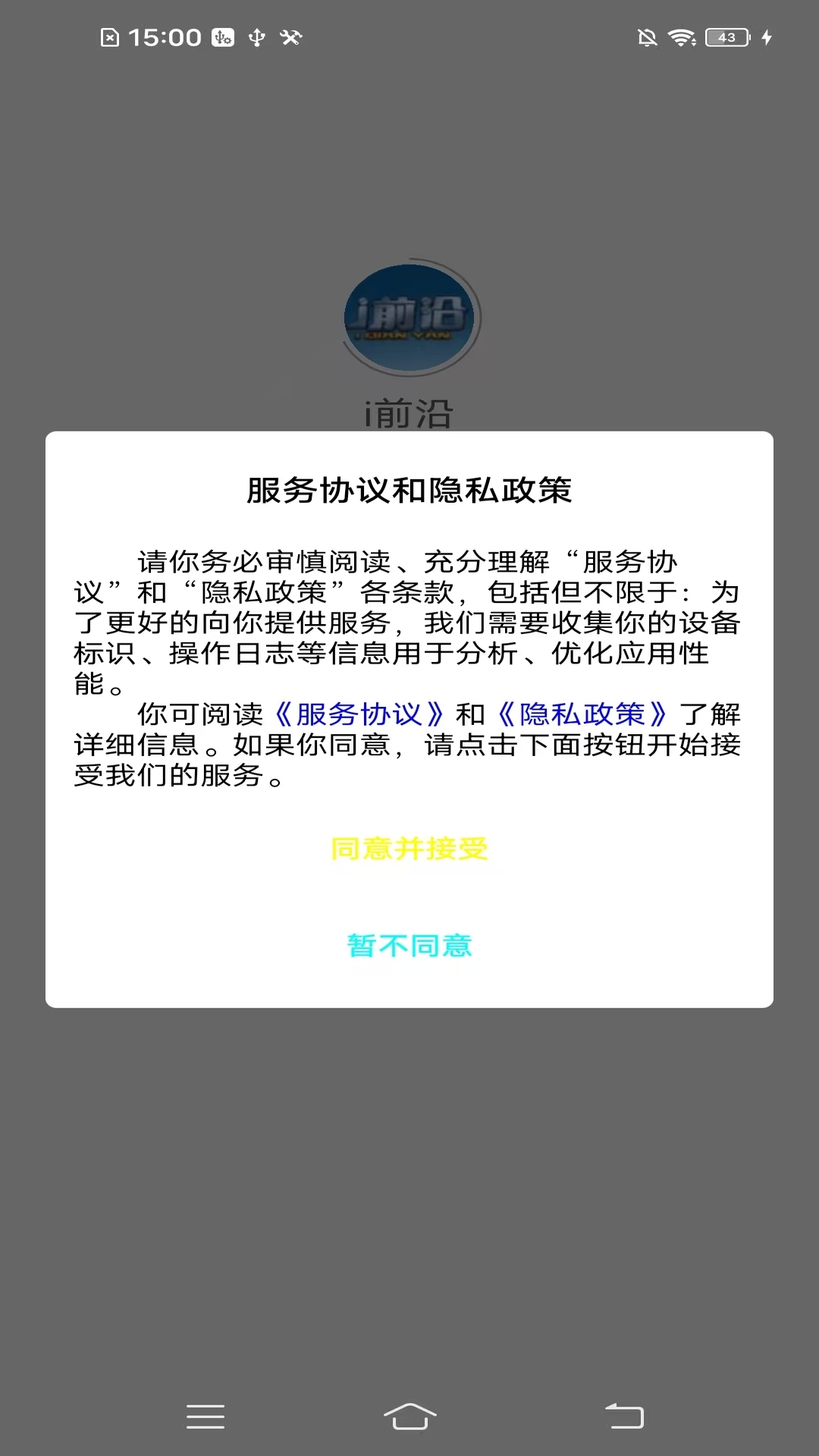Click the Wi-Fi up-down traffic arrows
The height and width of the screenshot is (1456, 819).
(x=694, y=42)
